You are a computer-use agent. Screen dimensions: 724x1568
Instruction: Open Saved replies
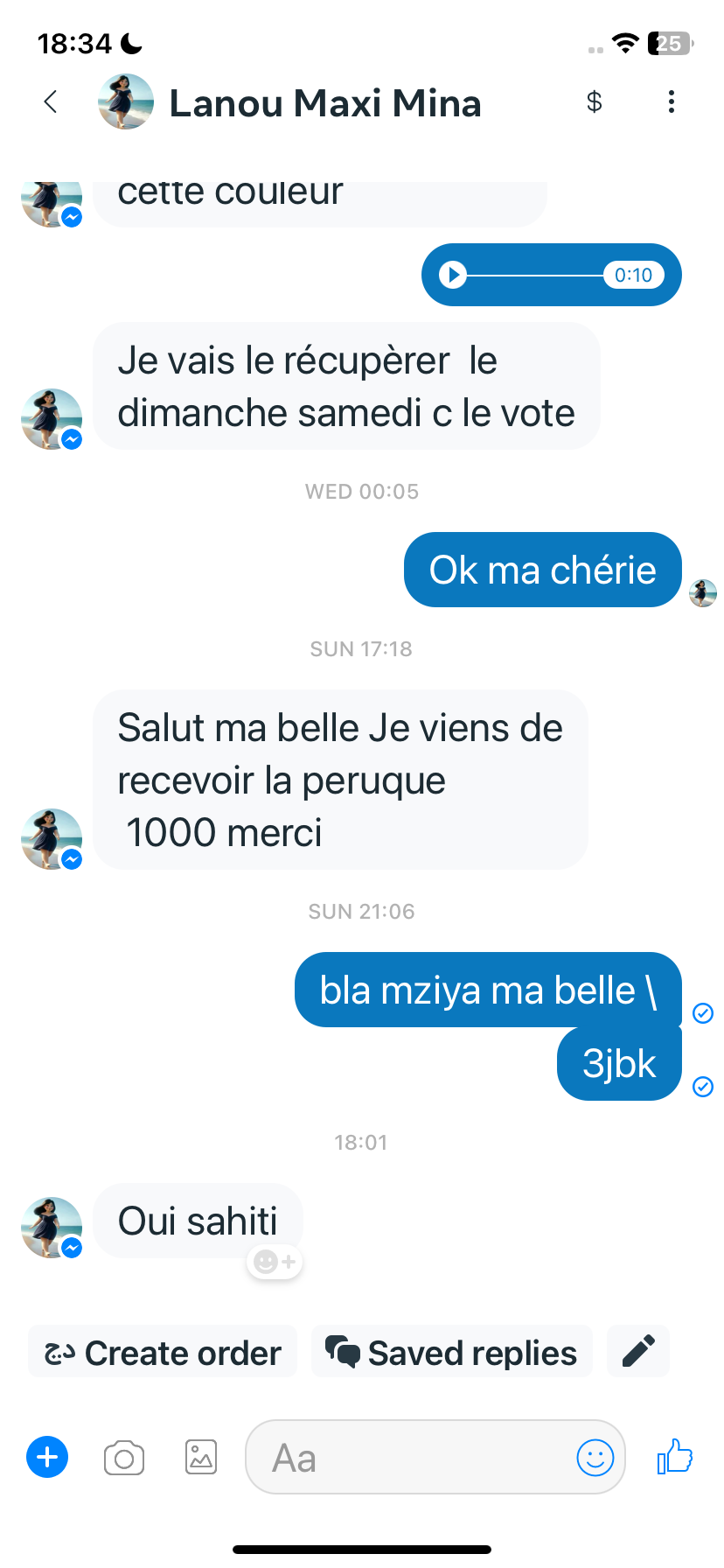[451, 1353]
